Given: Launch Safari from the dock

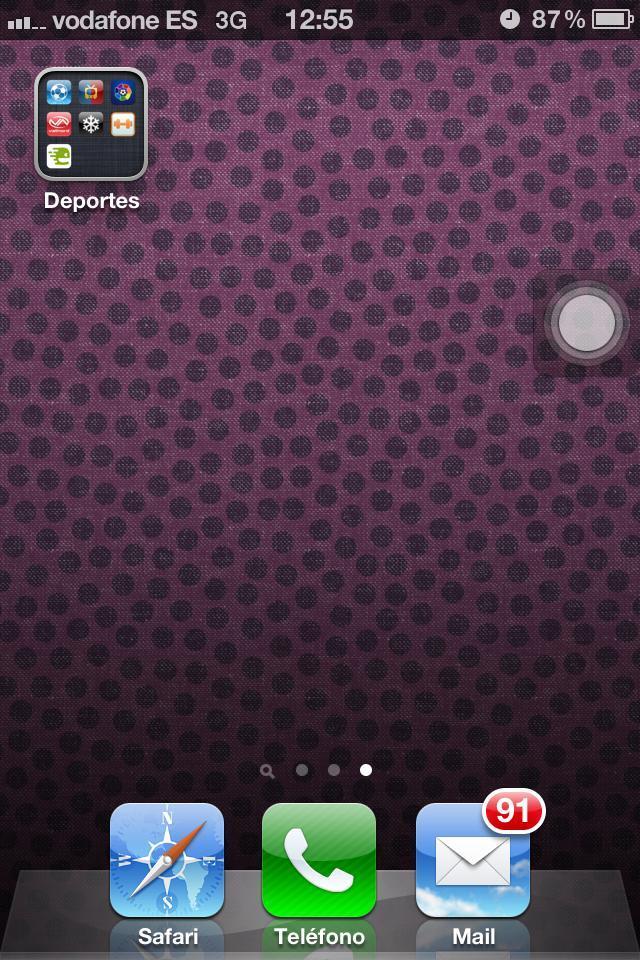Looking at the screenshot, I should tap(167, 861).
